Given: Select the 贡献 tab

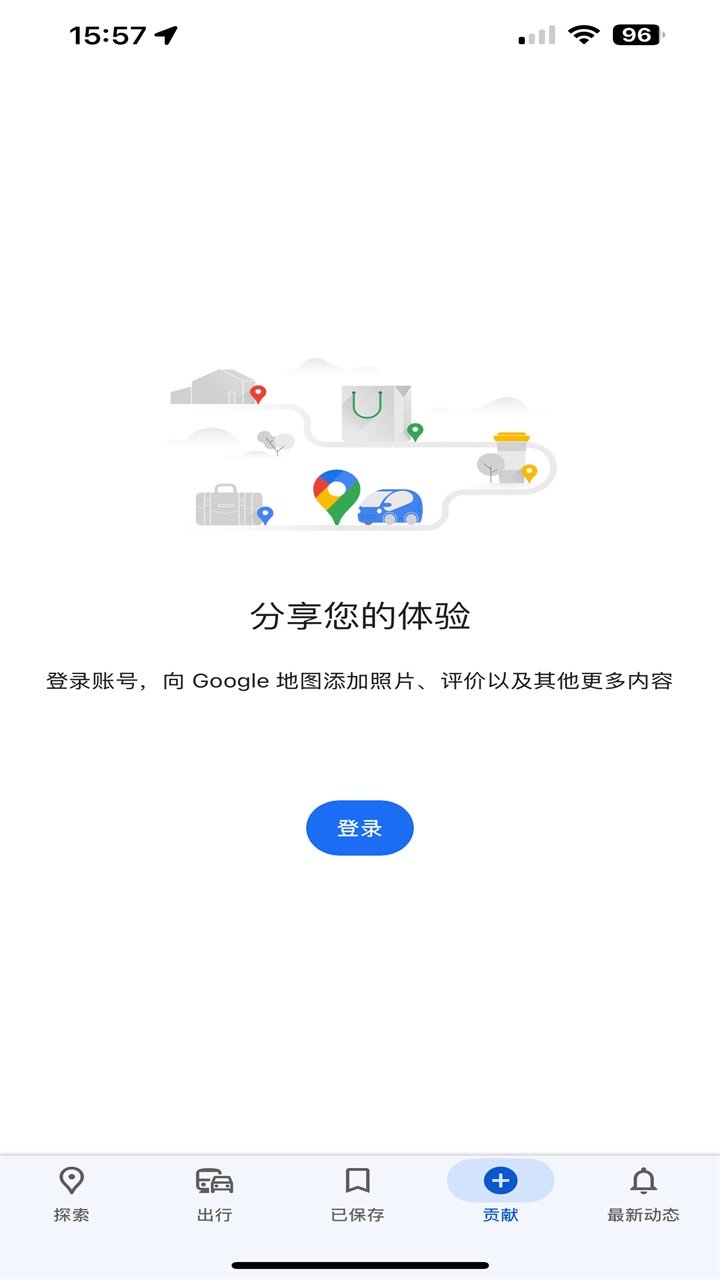Looking at the screenshot, I should tap(500, 1194).
